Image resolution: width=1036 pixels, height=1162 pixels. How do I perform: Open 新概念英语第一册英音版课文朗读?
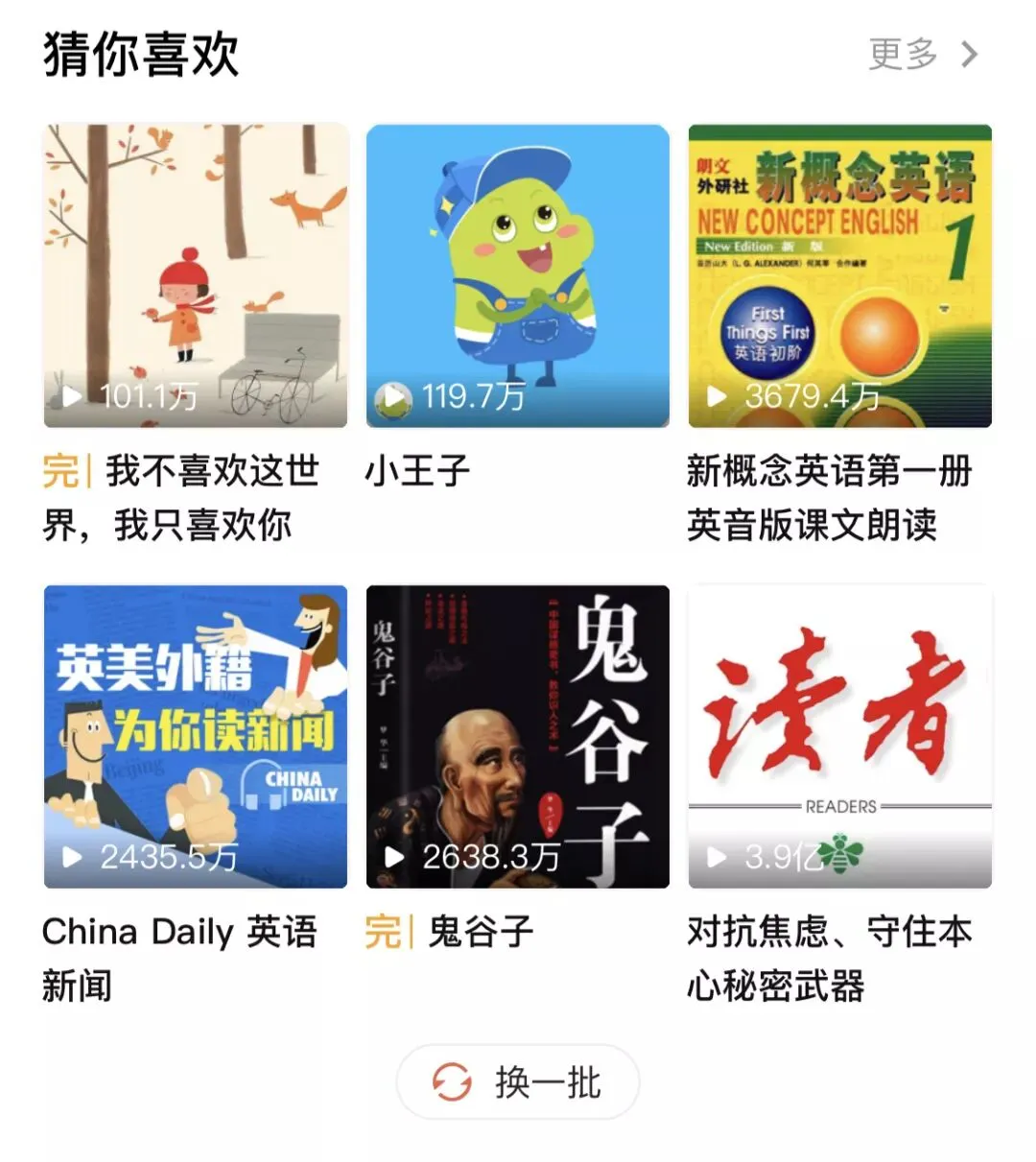(x=840, y=276)
